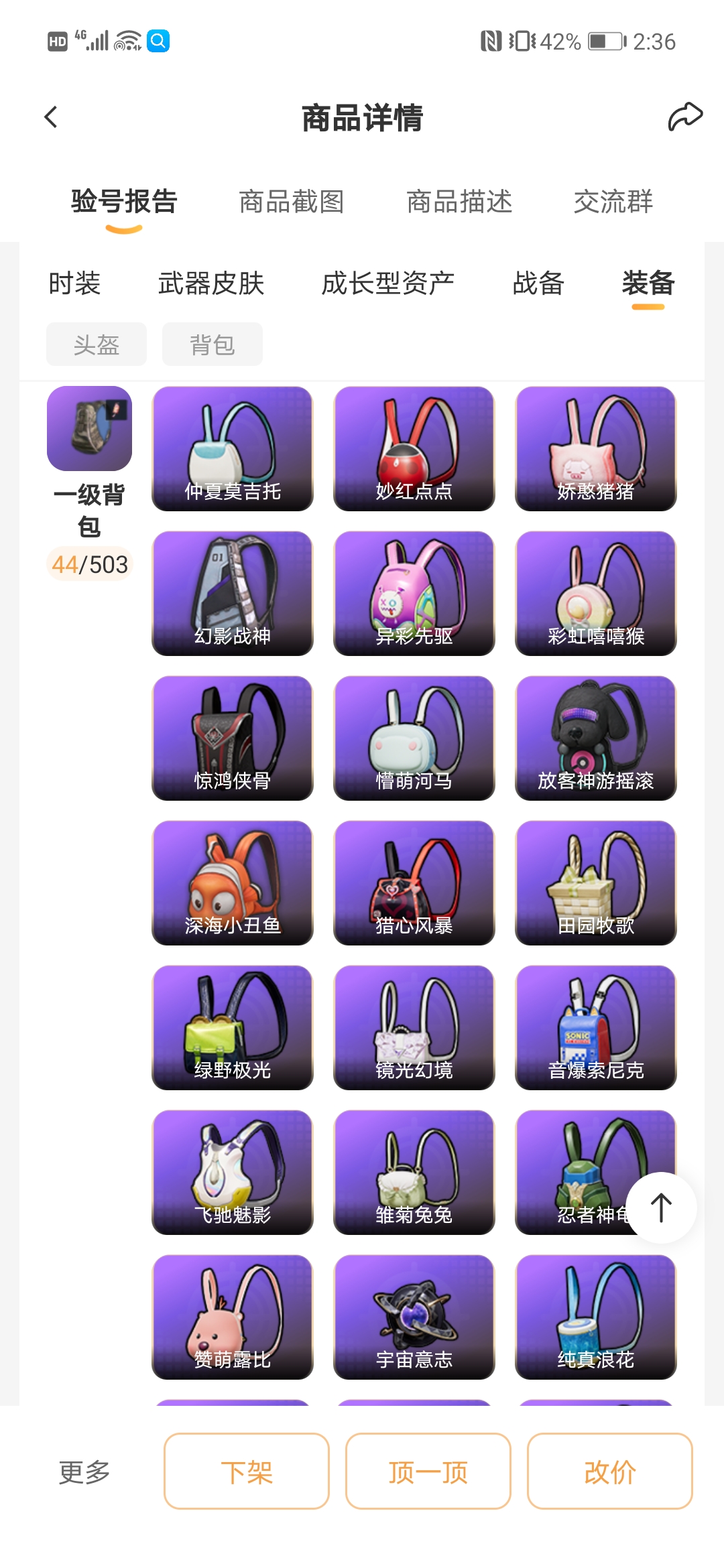
Task: View the 宇宙意志 backpack
Action: [x=414, y=1317]
